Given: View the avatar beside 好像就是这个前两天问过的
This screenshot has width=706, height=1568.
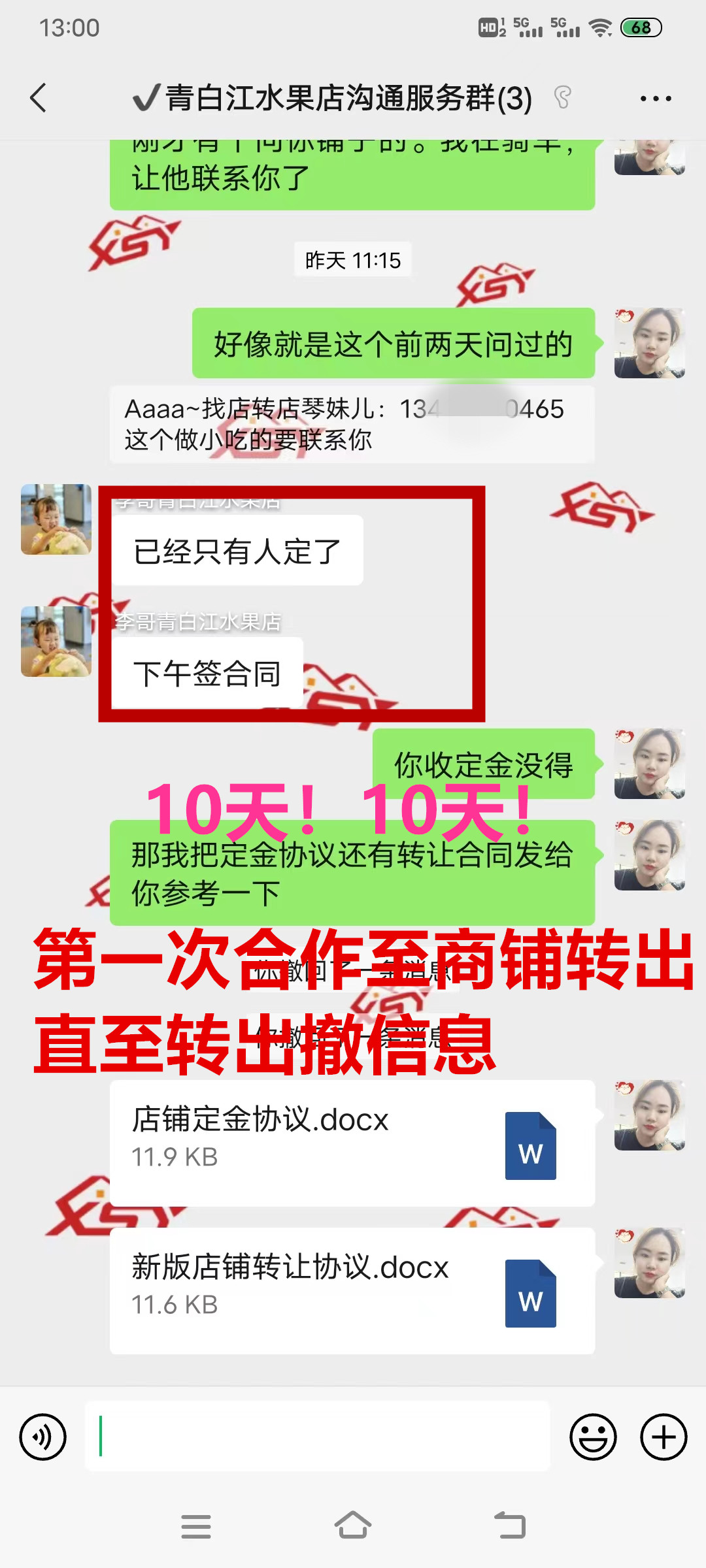Looking at the screenshot, I should [649, 343].
